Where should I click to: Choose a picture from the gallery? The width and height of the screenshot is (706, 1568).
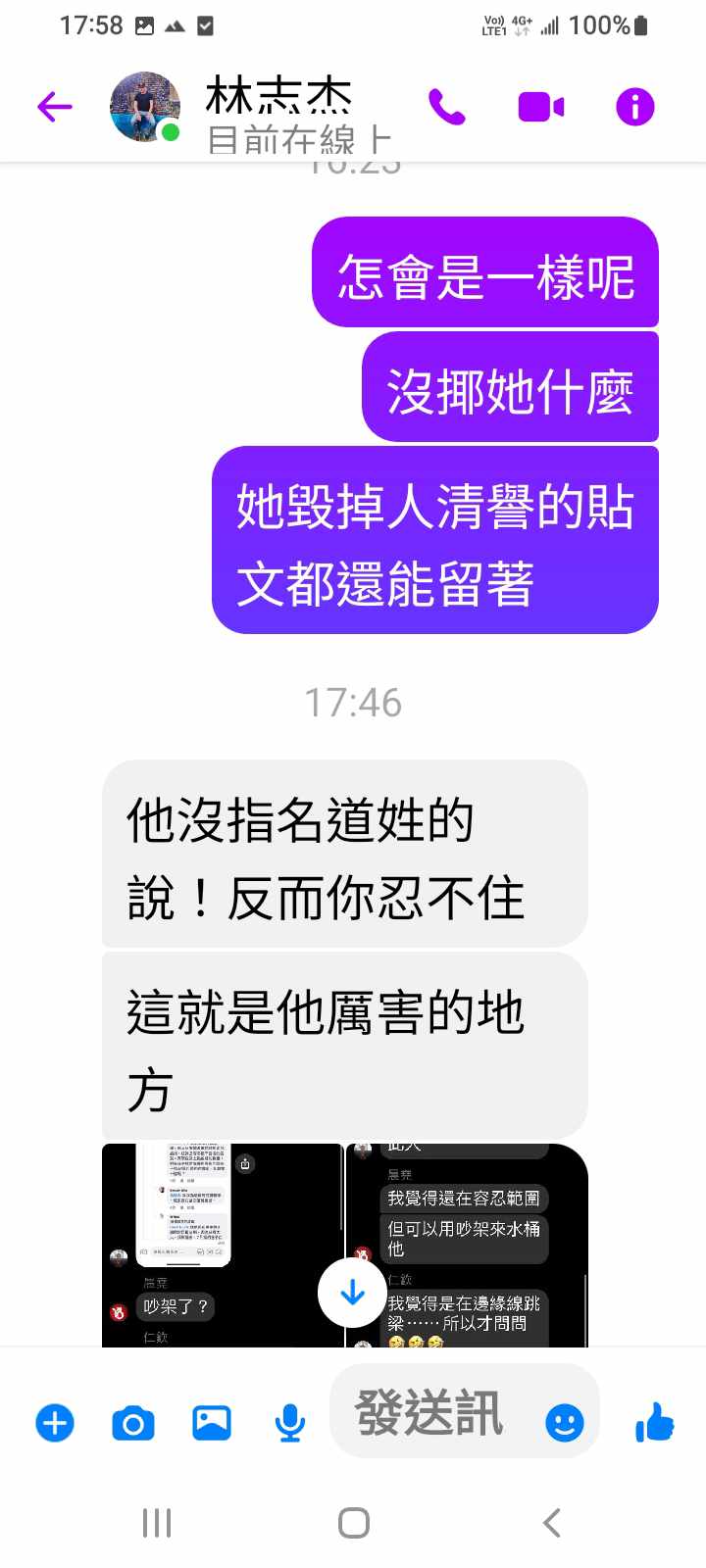(212, 1422)
